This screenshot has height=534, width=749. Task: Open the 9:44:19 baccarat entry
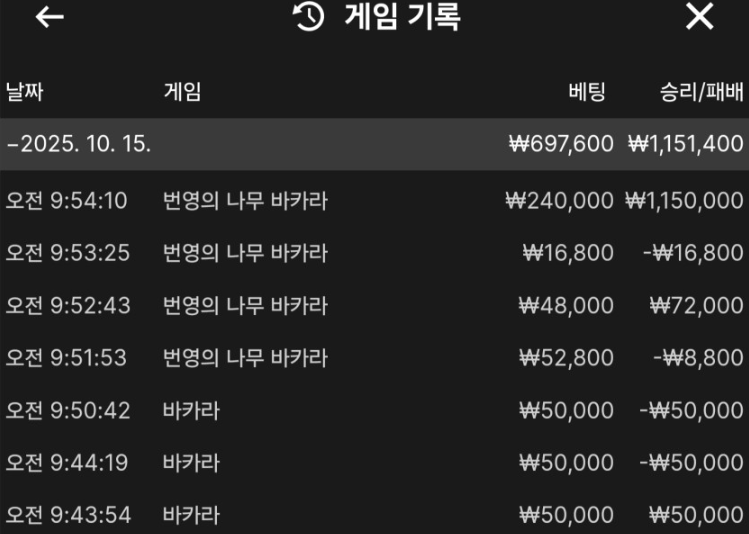(374, 463)
